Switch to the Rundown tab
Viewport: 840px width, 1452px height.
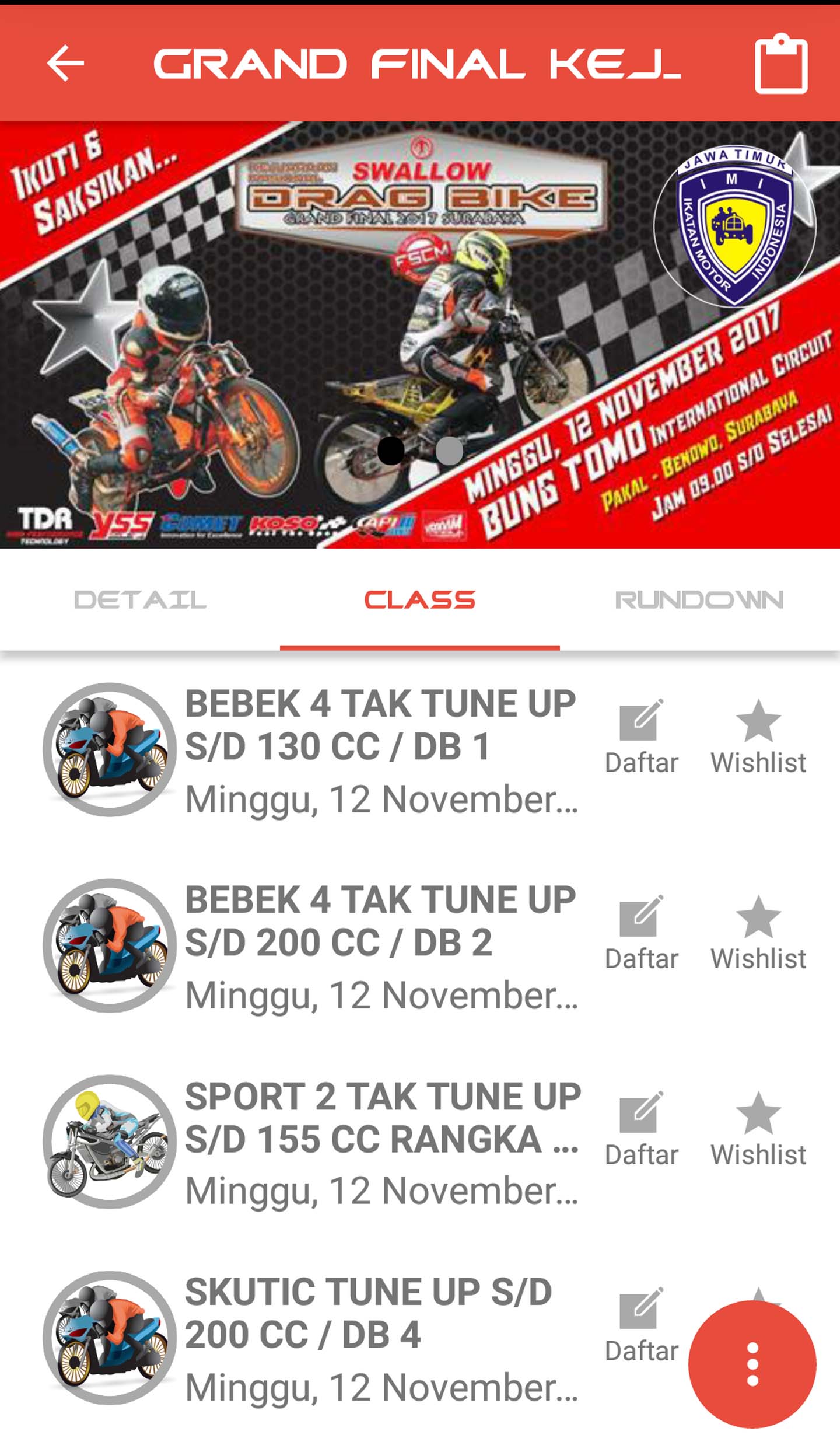point(699,600)
